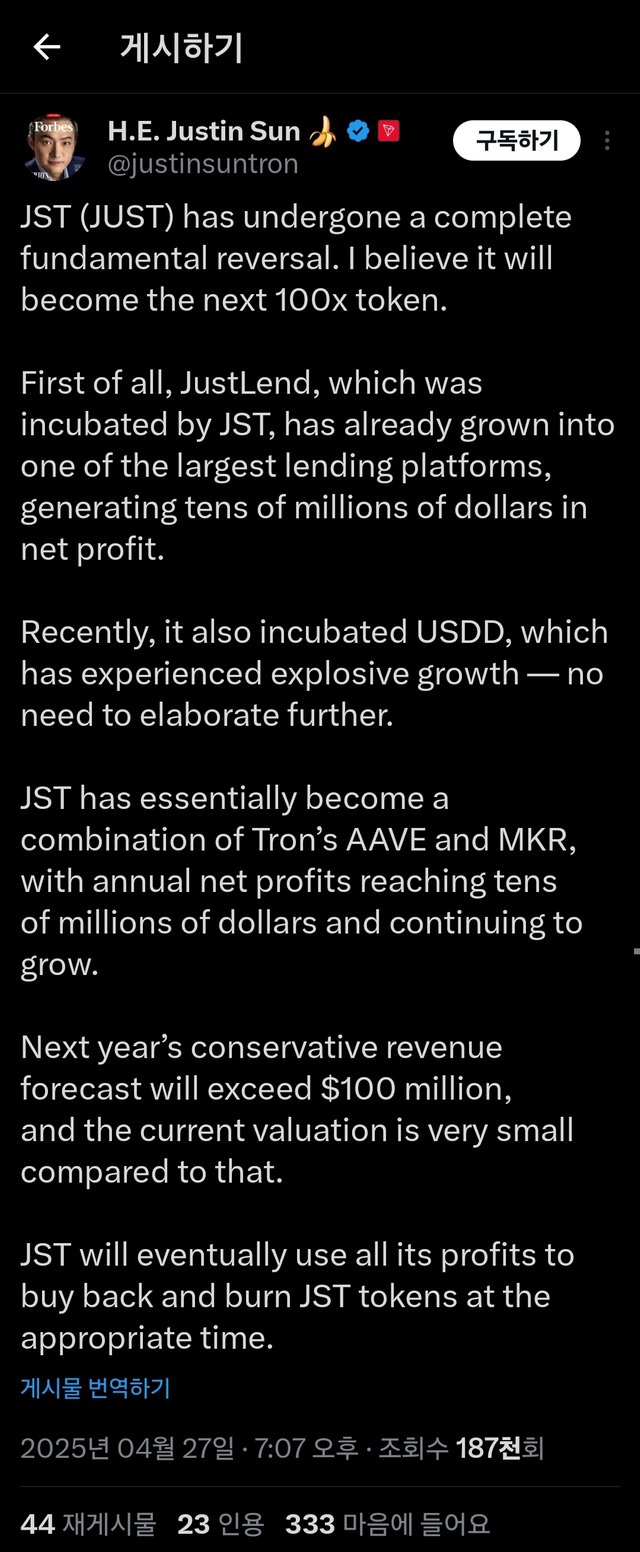Go back using the arrow

(x=47, y=48)
